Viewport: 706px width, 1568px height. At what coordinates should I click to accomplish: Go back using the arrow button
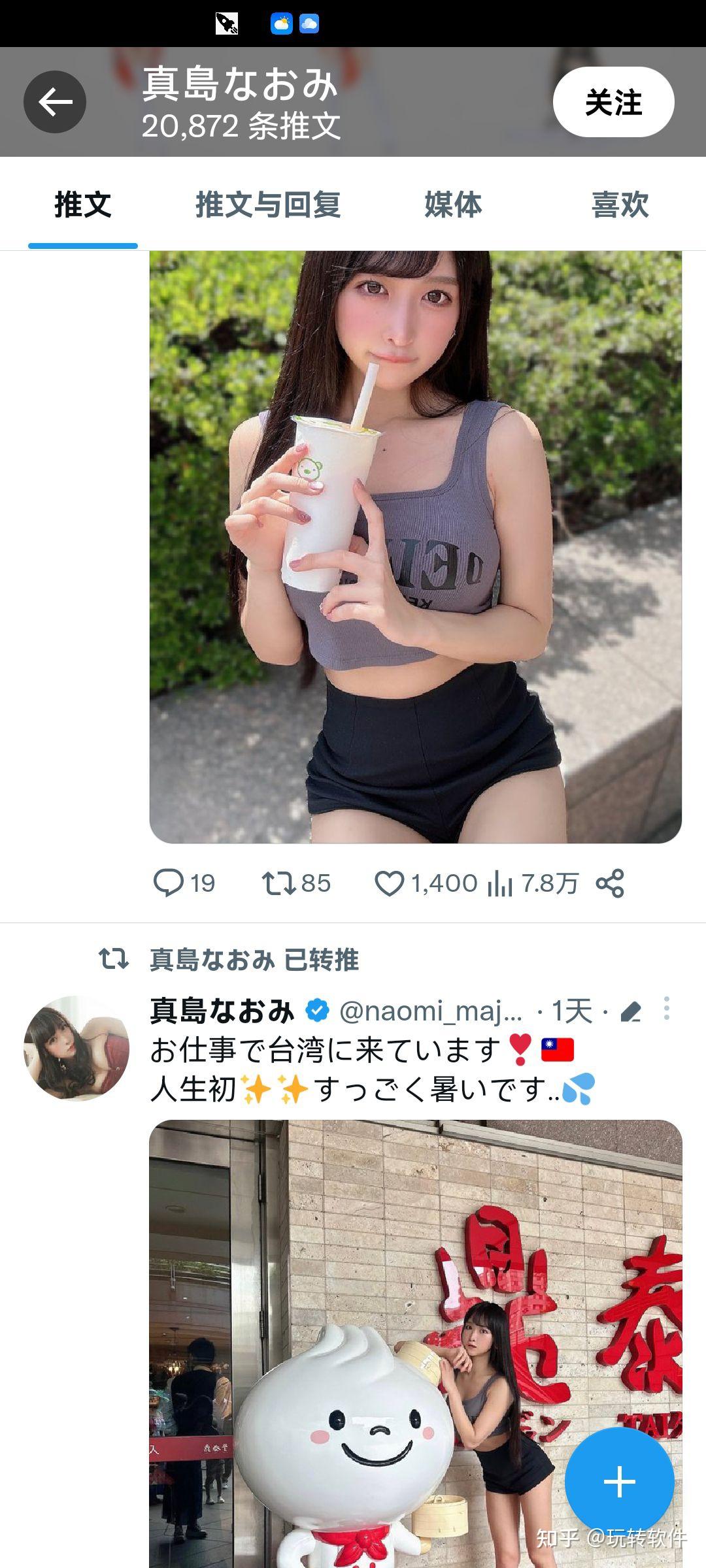pyautogui.click(x=55, y=102)
